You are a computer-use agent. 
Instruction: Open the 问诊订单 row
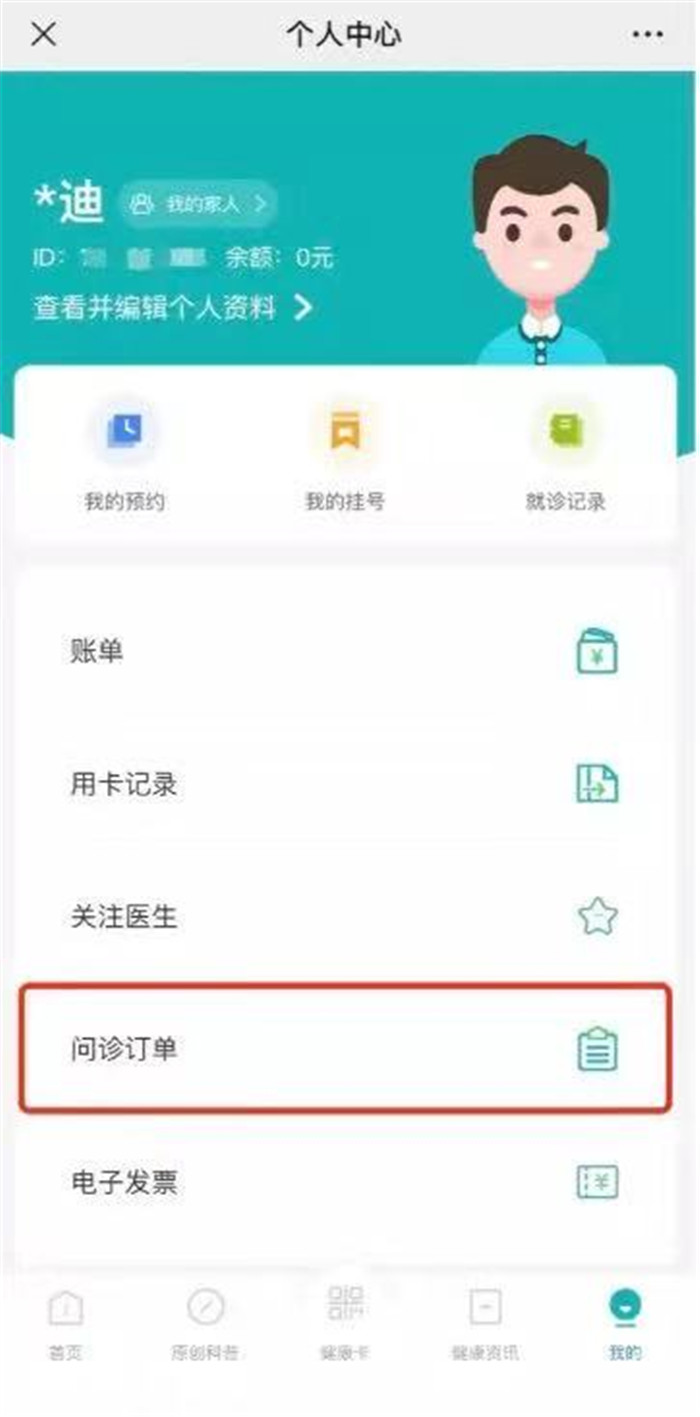[345, 1049]
